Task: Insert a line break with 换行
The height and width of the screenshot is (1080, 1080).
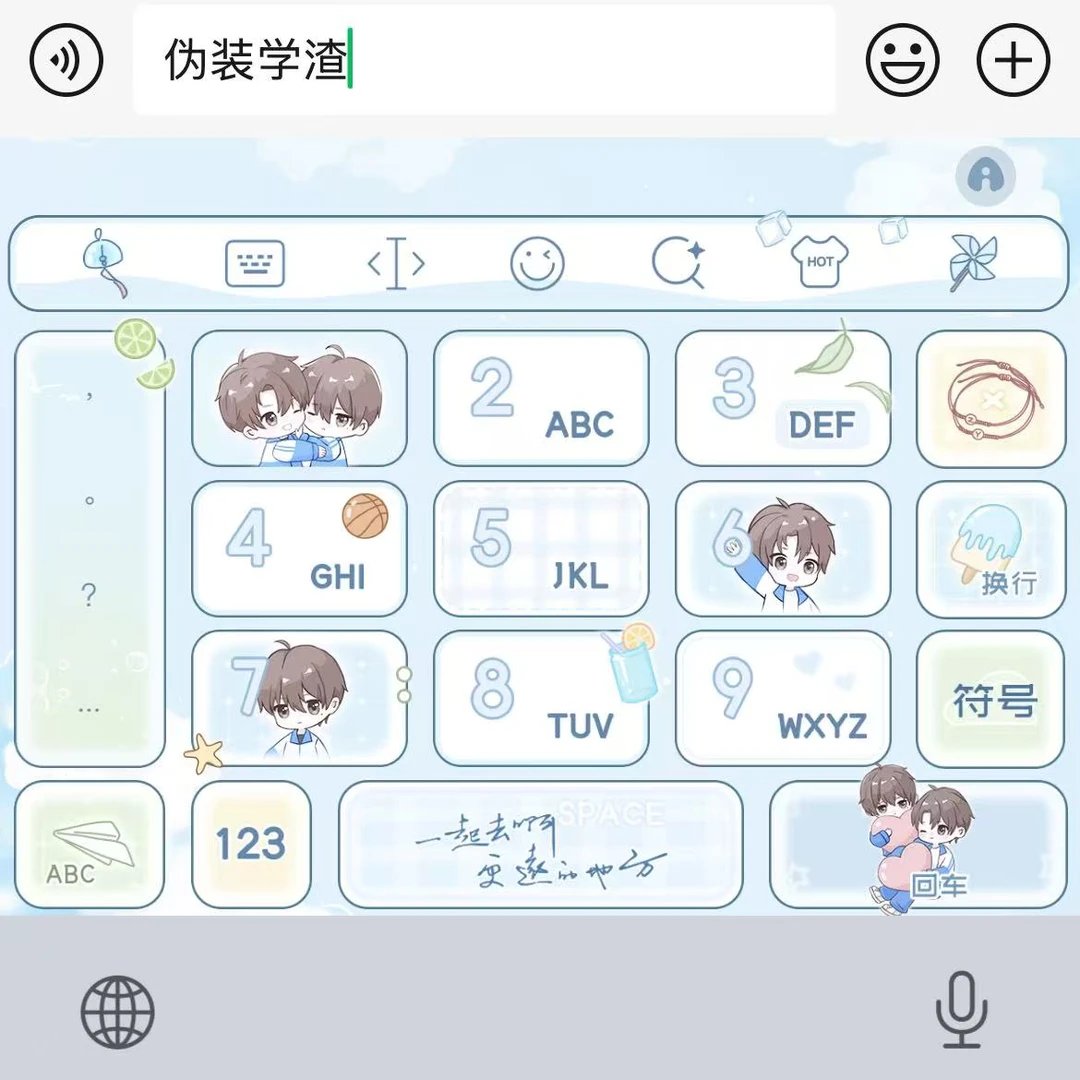Action: 991,549
